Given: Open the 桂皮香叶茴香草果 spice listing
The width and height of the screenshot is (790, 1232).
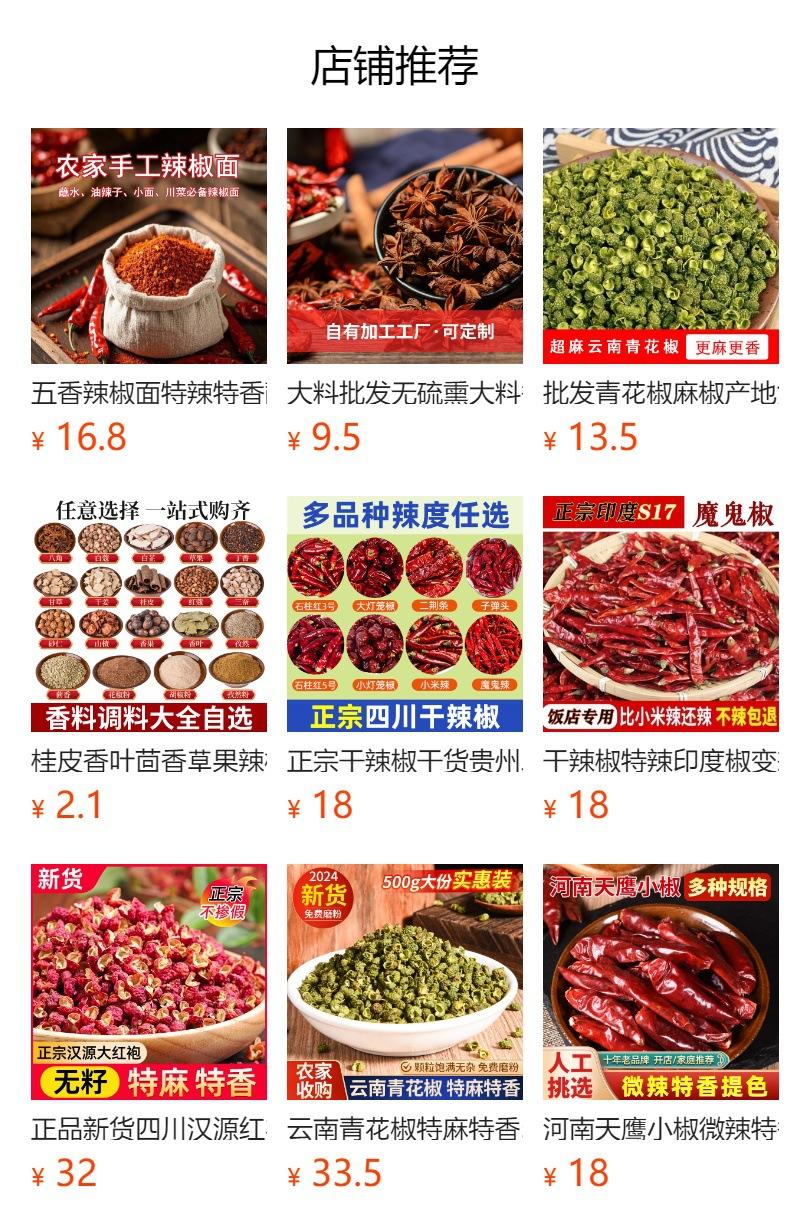Looking at the screenshot, I should [x=148, y=614].
